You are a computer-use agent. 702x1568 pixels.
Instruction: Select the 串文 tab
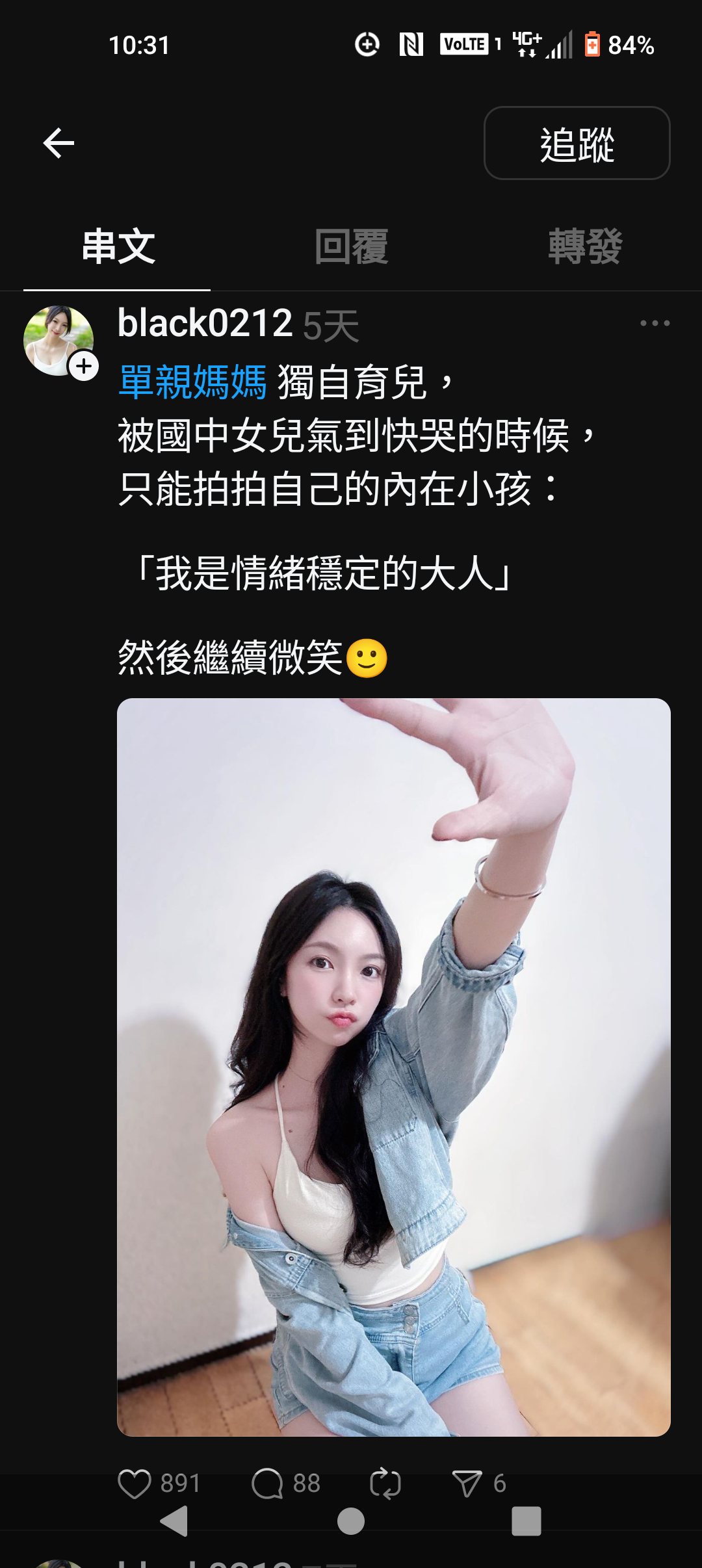[x=118, y=247]
